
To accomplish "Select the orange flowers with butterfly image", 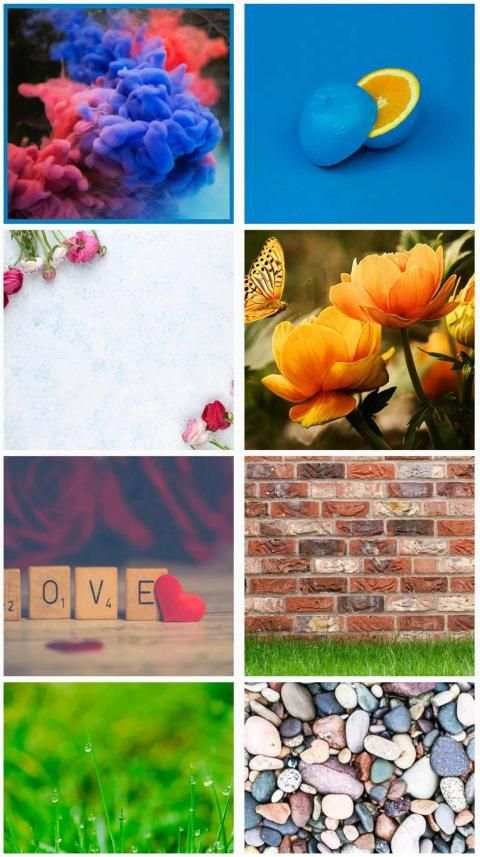I will pyautogui.click(x=360, y=340).
